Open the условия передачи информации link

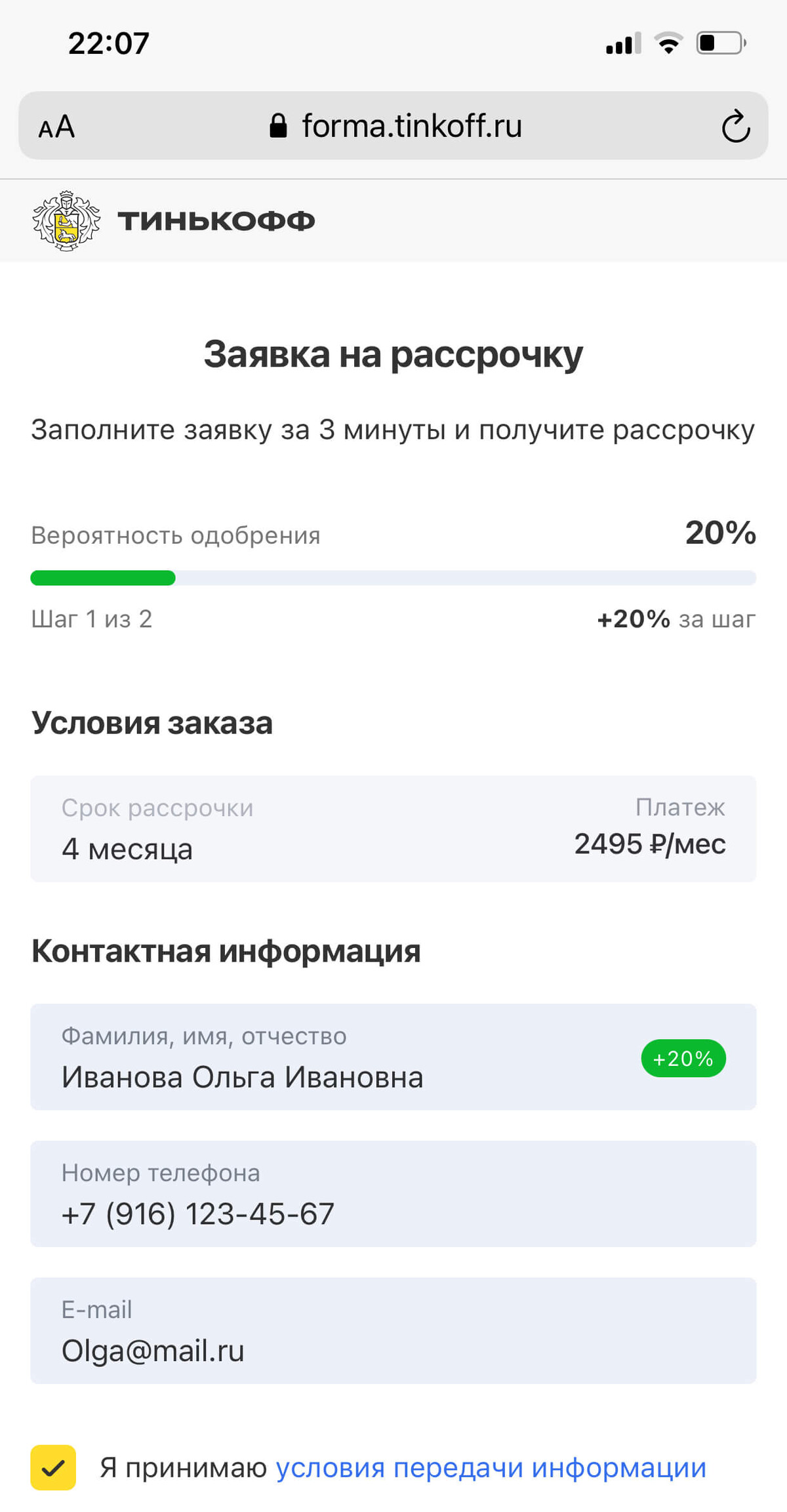491,1468
